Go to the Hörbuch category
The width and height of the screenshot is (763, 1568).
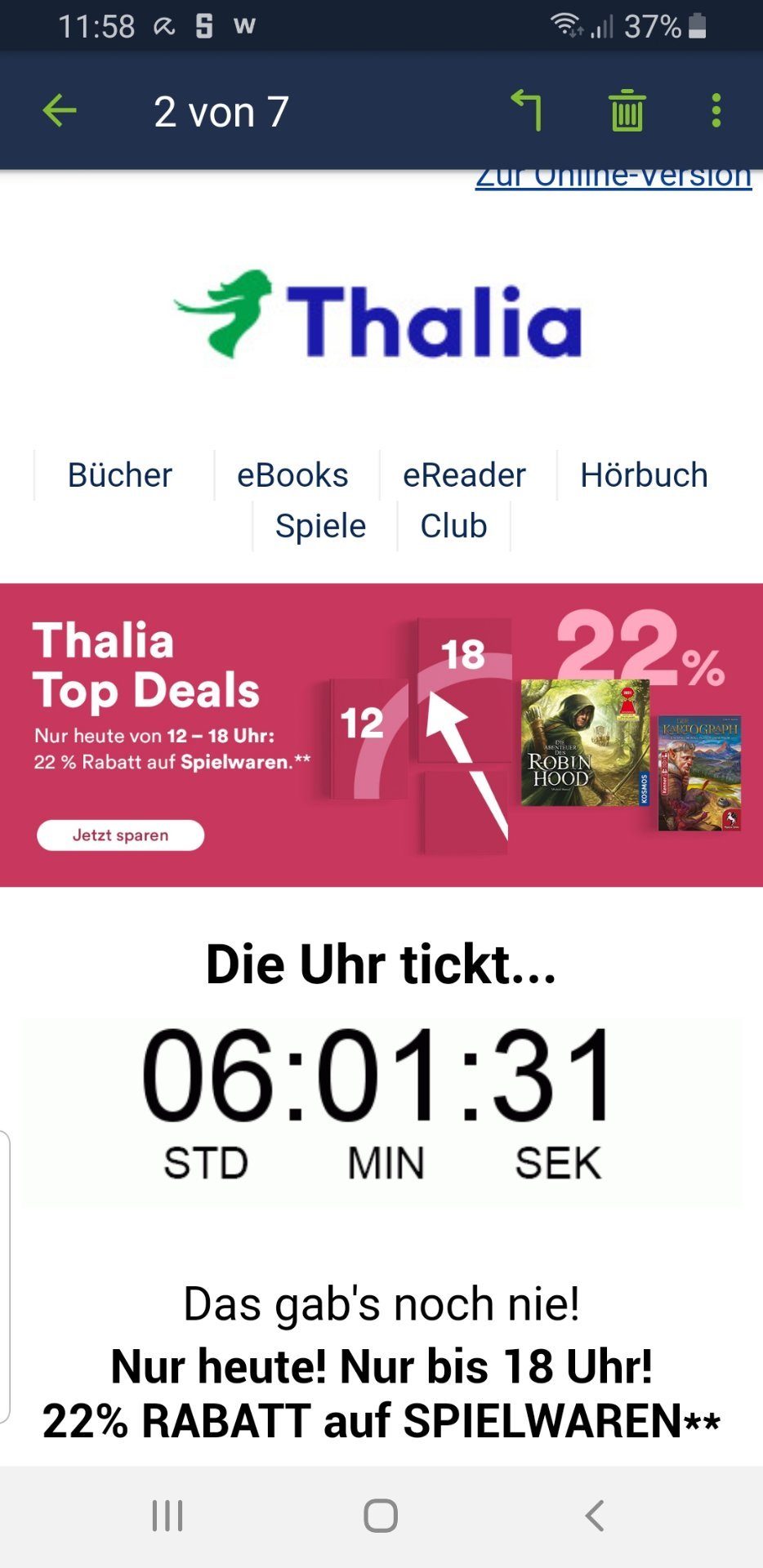tap(644, 475)
